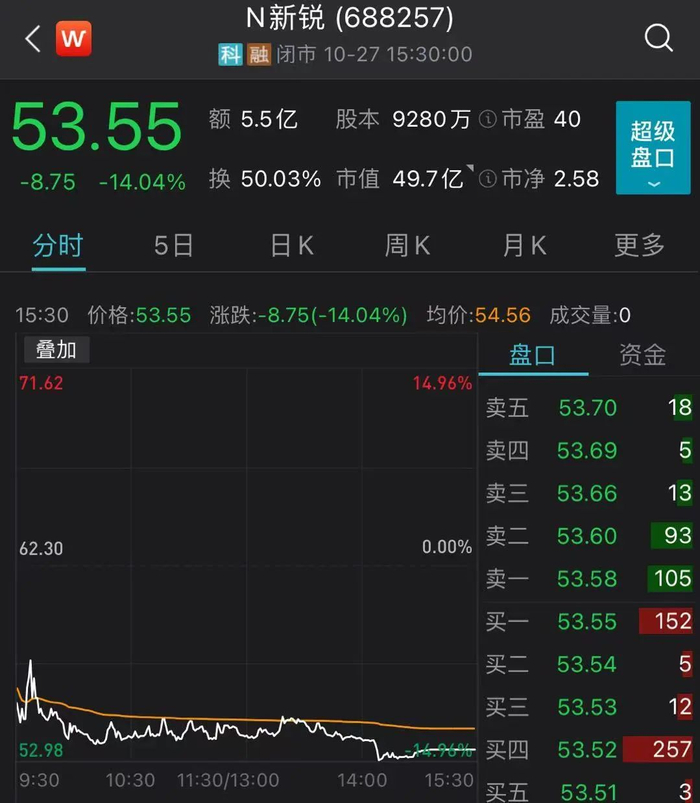
Task: Open the red W app icon
Action: [x=73, y=39]
